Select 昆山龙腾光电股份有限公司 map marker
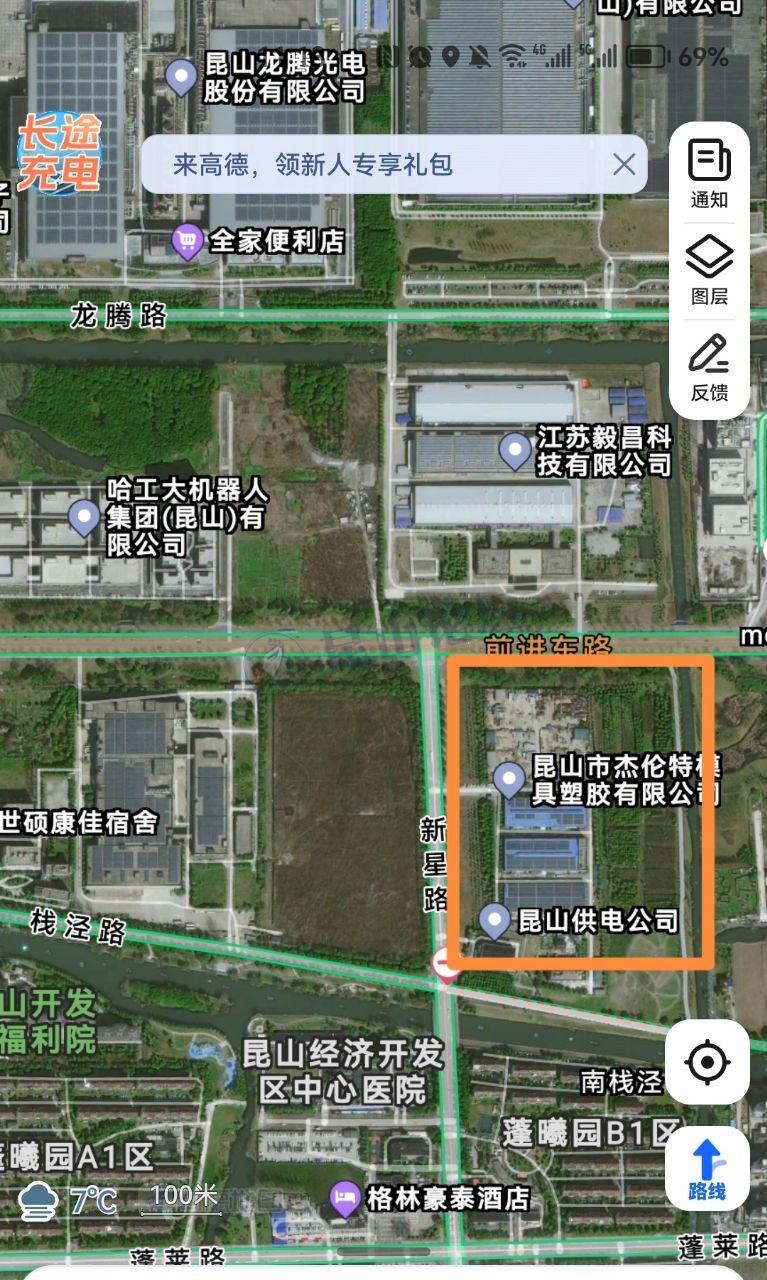Viewport: 767px width, 1280px height. coord(181,76)
